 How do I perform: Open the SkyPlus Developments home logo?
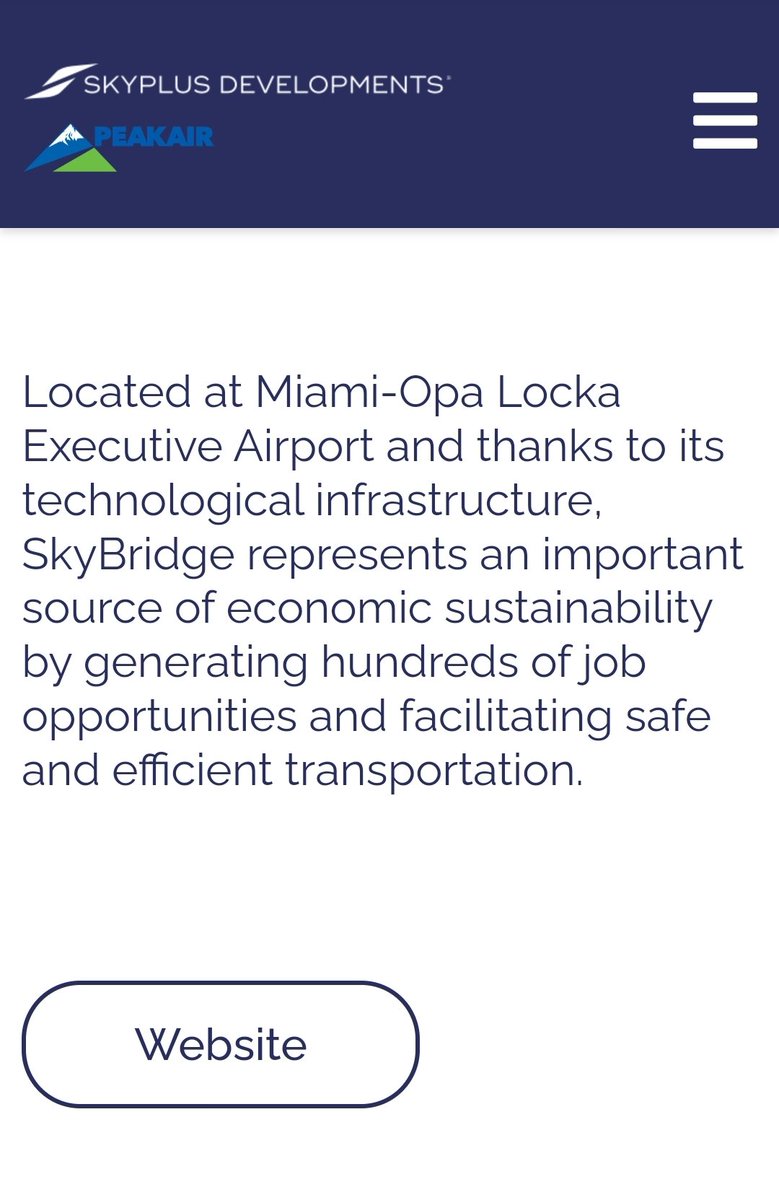pos(237,83)
